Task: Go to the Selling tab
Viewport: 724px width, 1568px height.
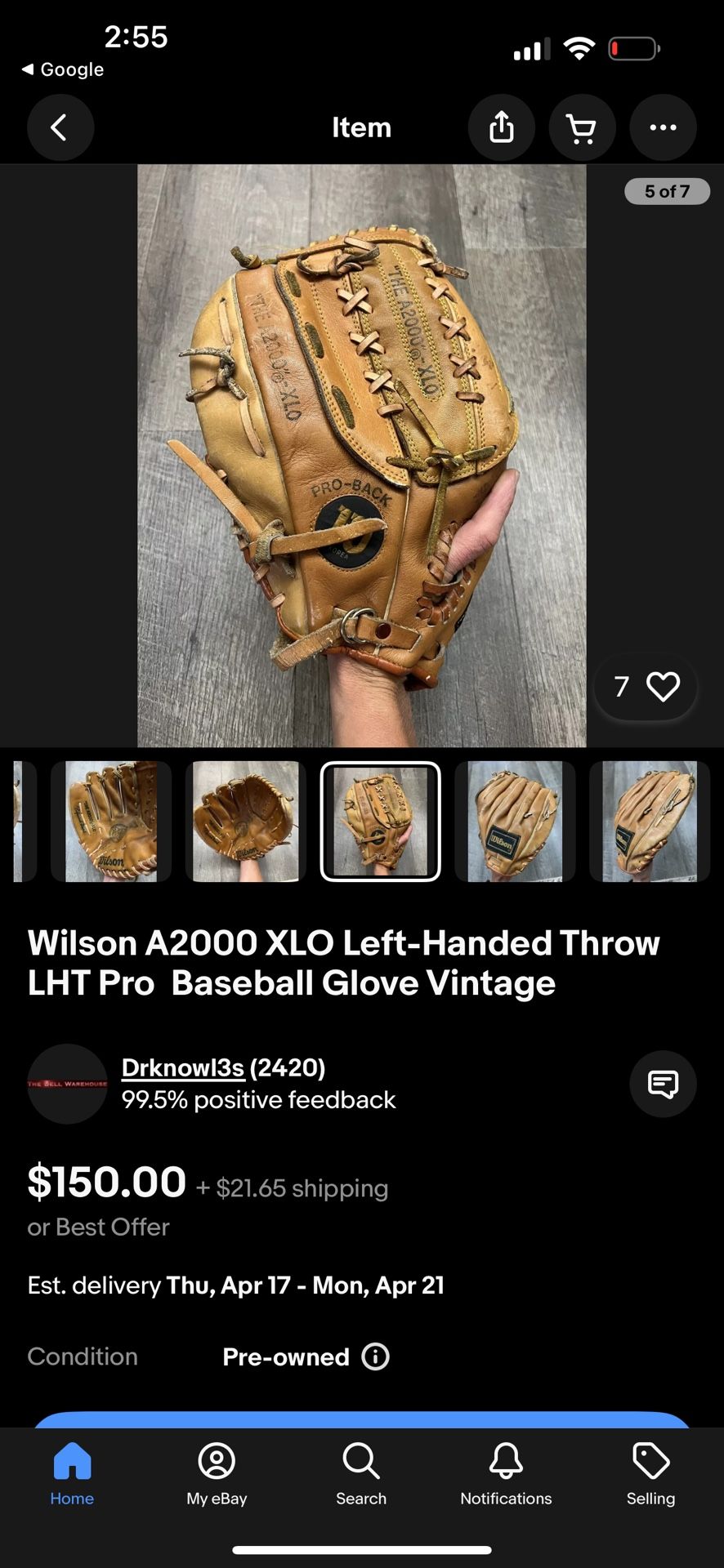Action: point(650,1475)
